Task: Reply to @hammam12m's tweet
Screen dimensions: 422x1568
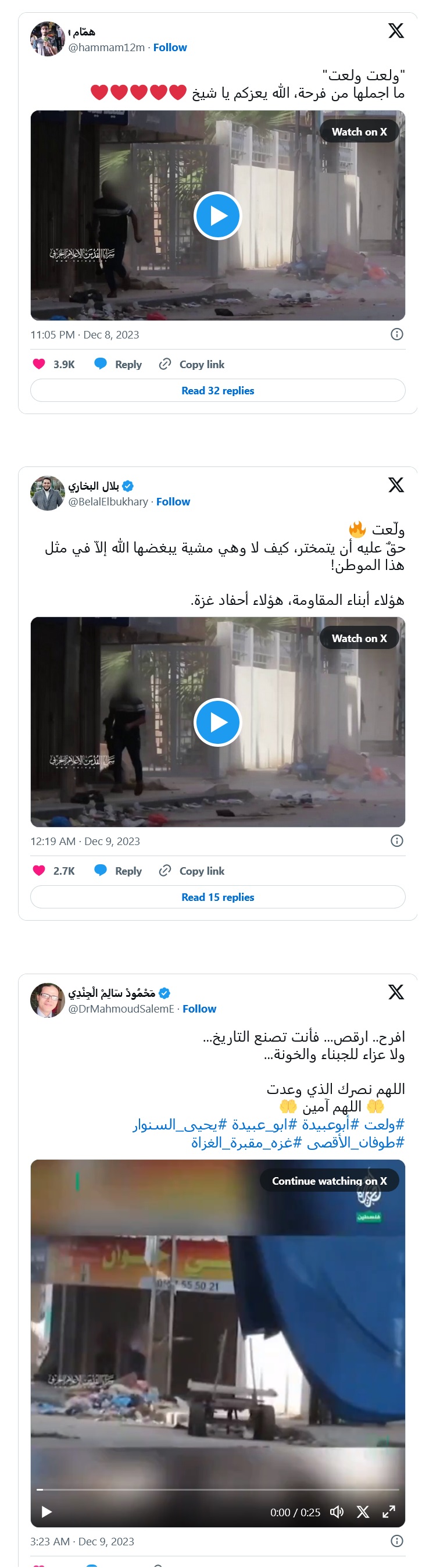Action: 119,364
